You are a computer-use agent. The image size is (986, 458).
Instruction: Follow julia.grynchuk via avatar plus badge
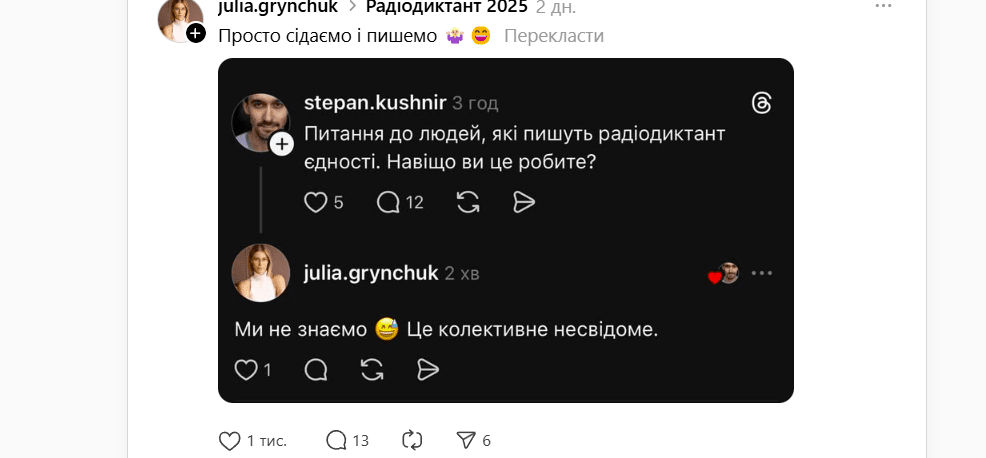196,32
